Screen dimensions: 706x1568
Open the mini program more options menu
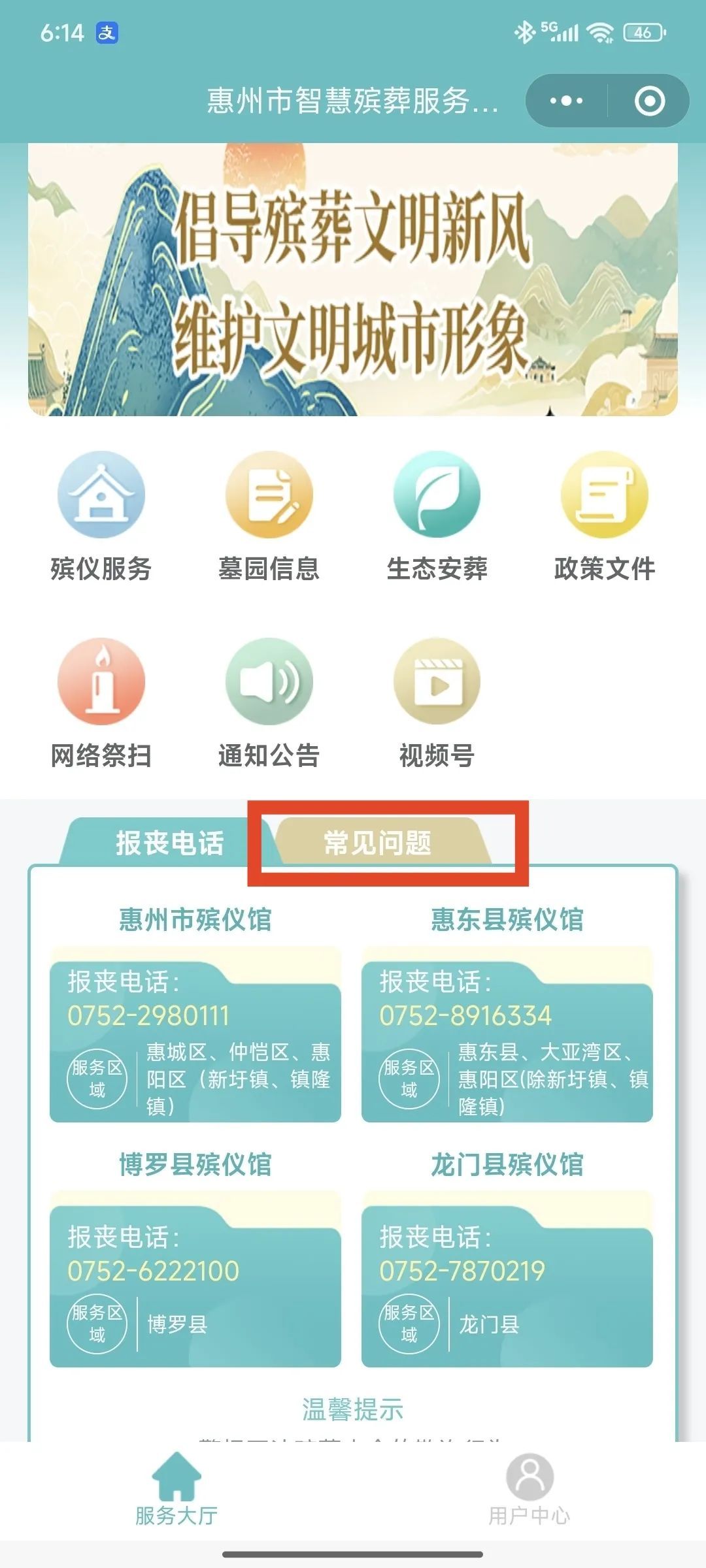point(566,101)
